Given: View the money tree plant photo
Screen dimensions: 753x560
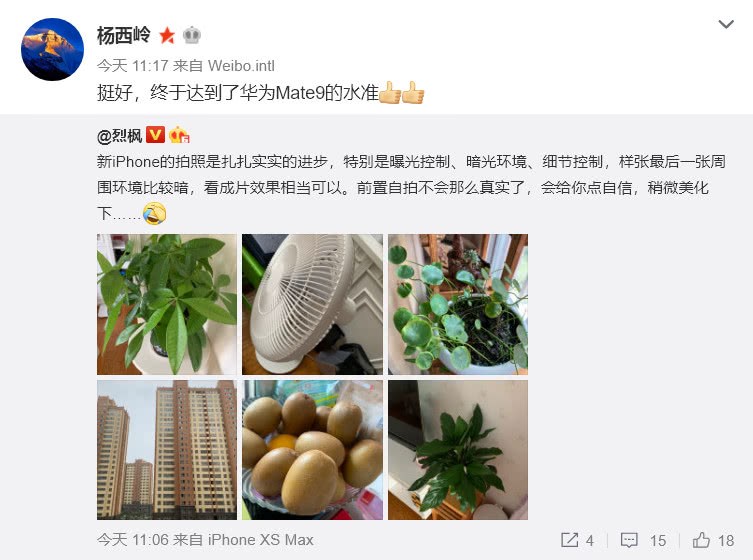Looking at the screenshot, I should pyautogui.click(x=167, y=304).
